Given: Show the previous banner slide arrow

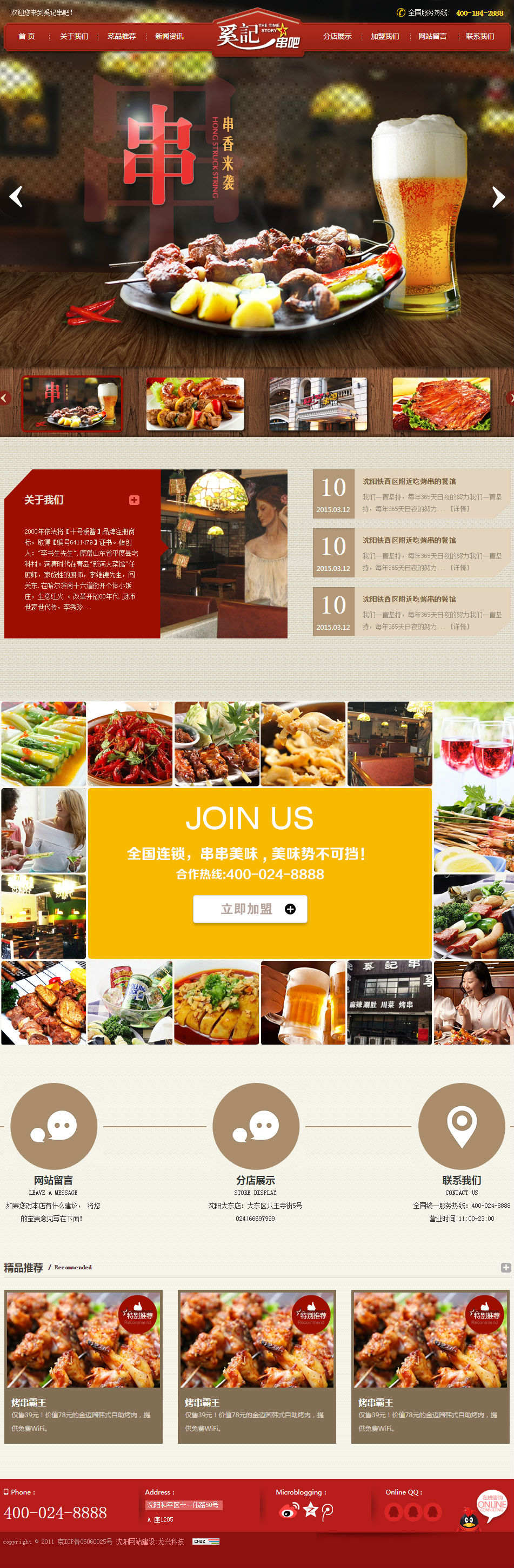Looking at the screenshot, I should (16, 197).
